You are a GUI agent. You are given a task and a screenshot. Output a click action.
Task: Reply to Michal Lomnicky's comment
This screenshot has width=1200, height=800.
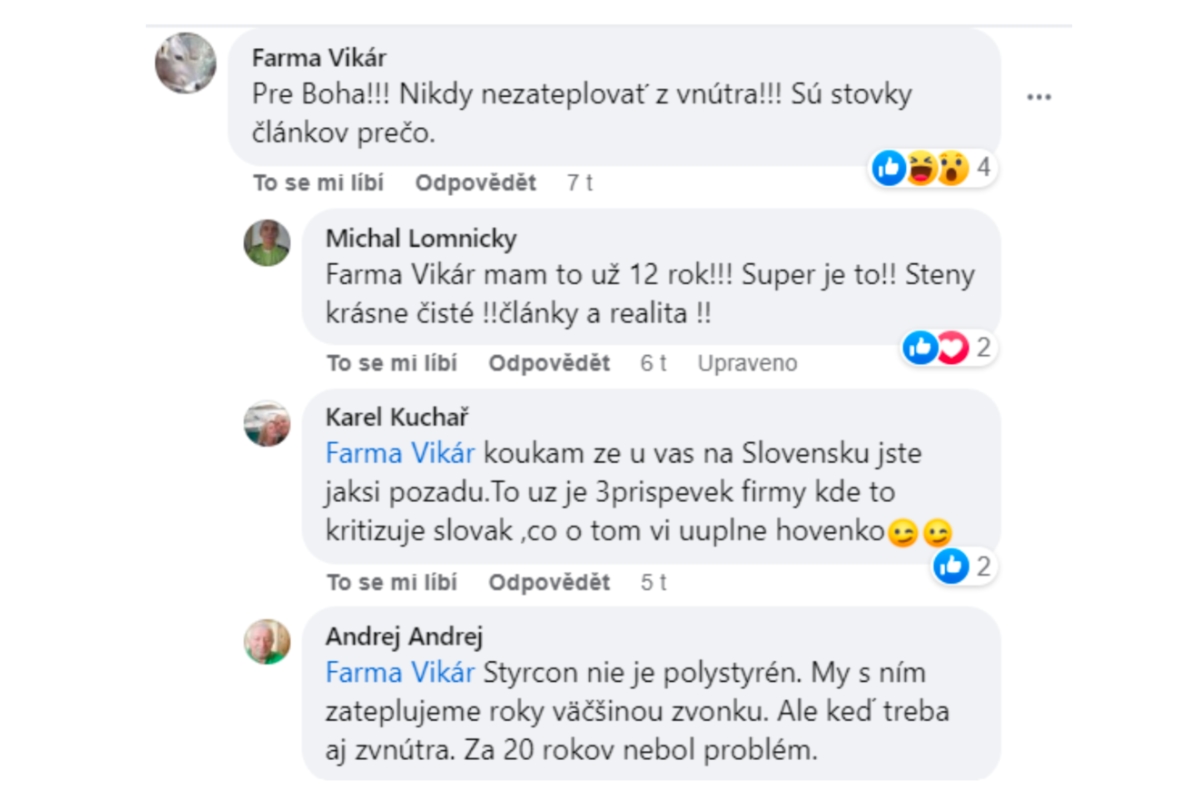(x=549, y=363)
